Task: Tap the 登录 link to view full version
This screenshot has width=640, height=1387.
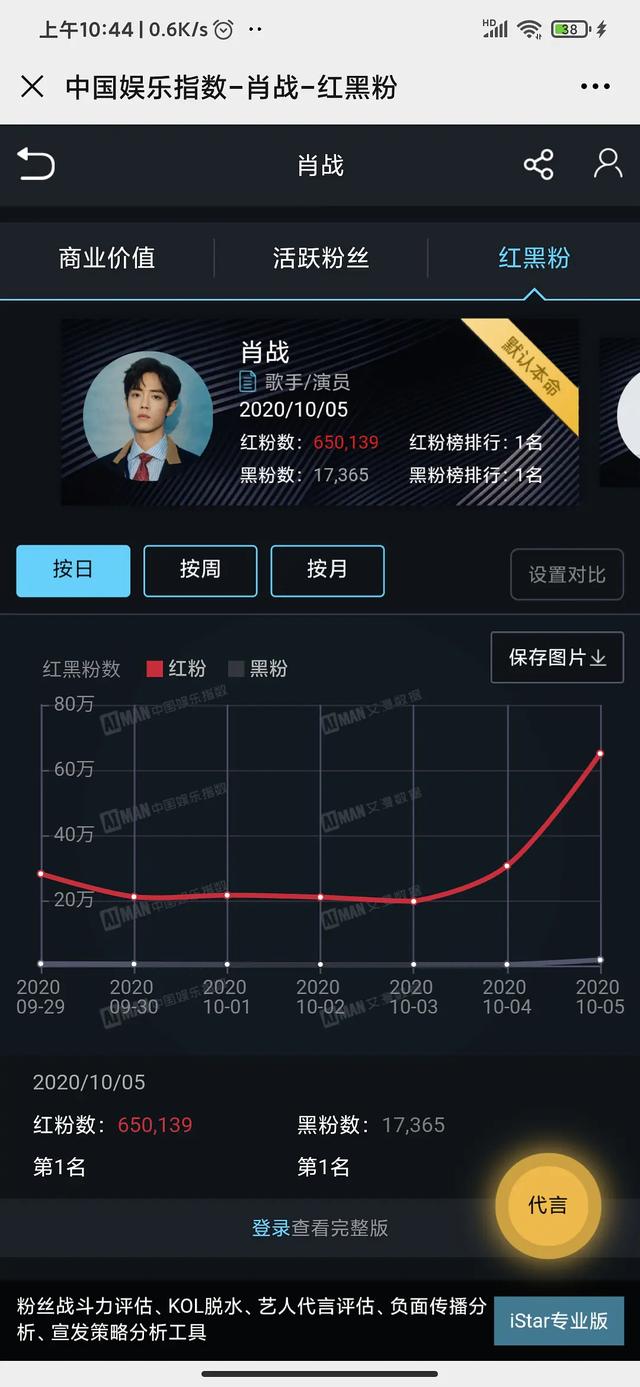Action: pos(270,1228)
